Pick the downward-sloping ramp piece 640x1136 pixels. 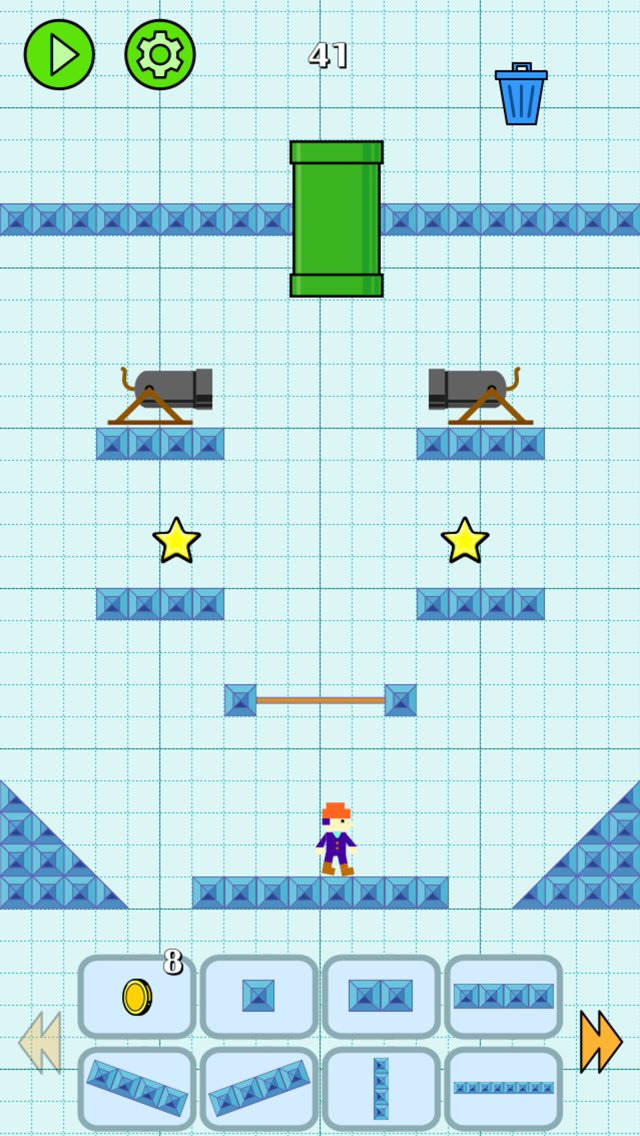(137, 1088)
